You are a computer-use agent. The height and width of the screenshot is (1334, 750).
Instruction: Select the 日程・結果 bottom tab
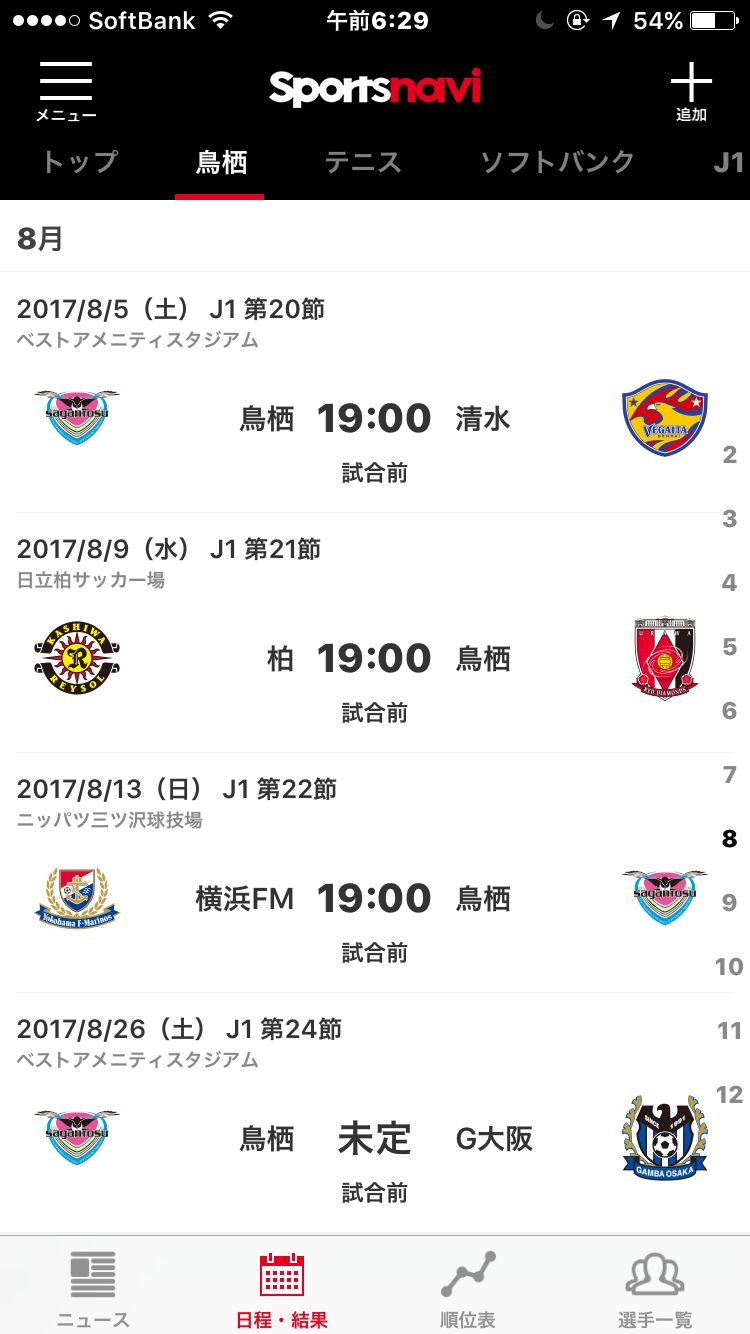point(281,1290)
